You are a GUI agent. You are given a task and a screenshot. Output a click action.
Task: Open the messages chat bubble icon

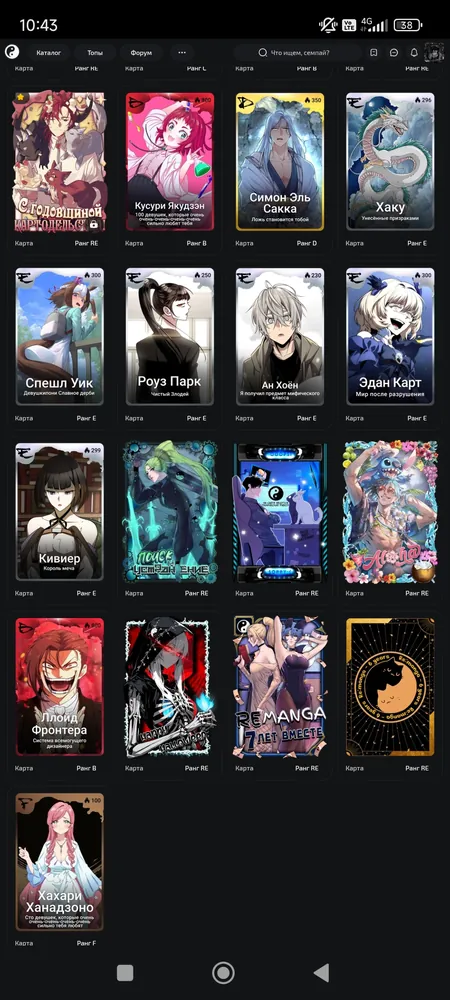click(394, 53)
